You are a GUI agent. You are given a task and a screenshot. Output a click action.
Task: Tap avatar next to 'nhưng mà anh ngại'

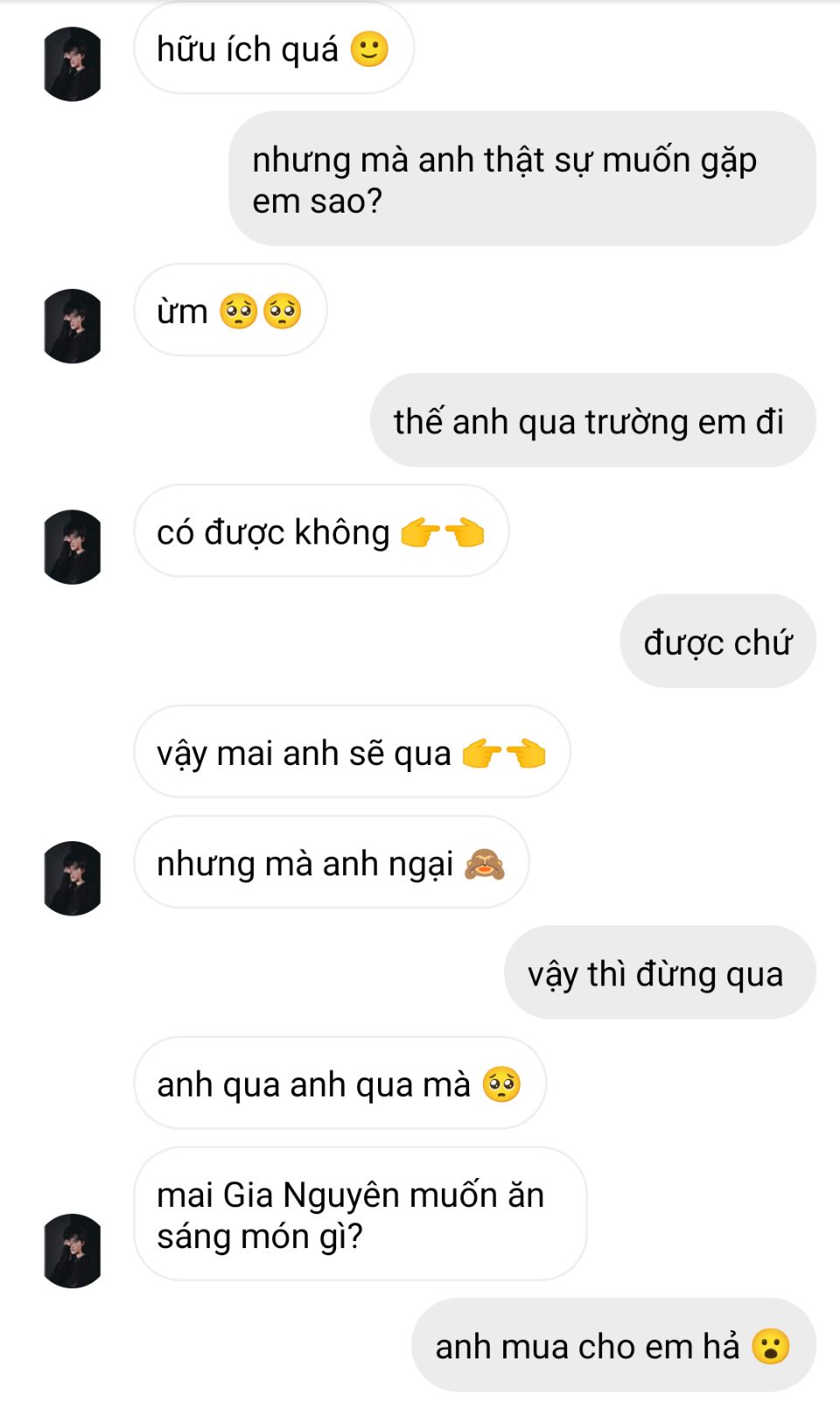pos(73,878)
